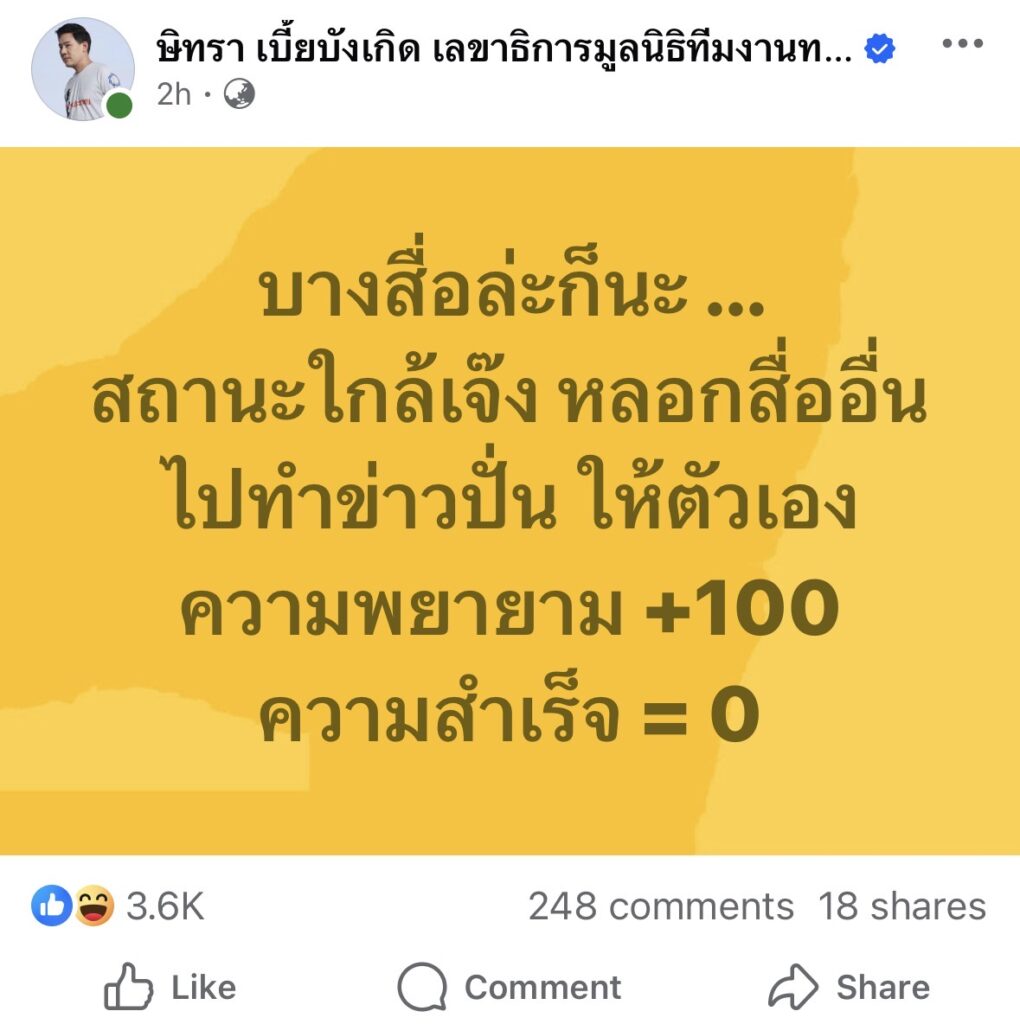
Task: Comment on this post
Action: 510,987
